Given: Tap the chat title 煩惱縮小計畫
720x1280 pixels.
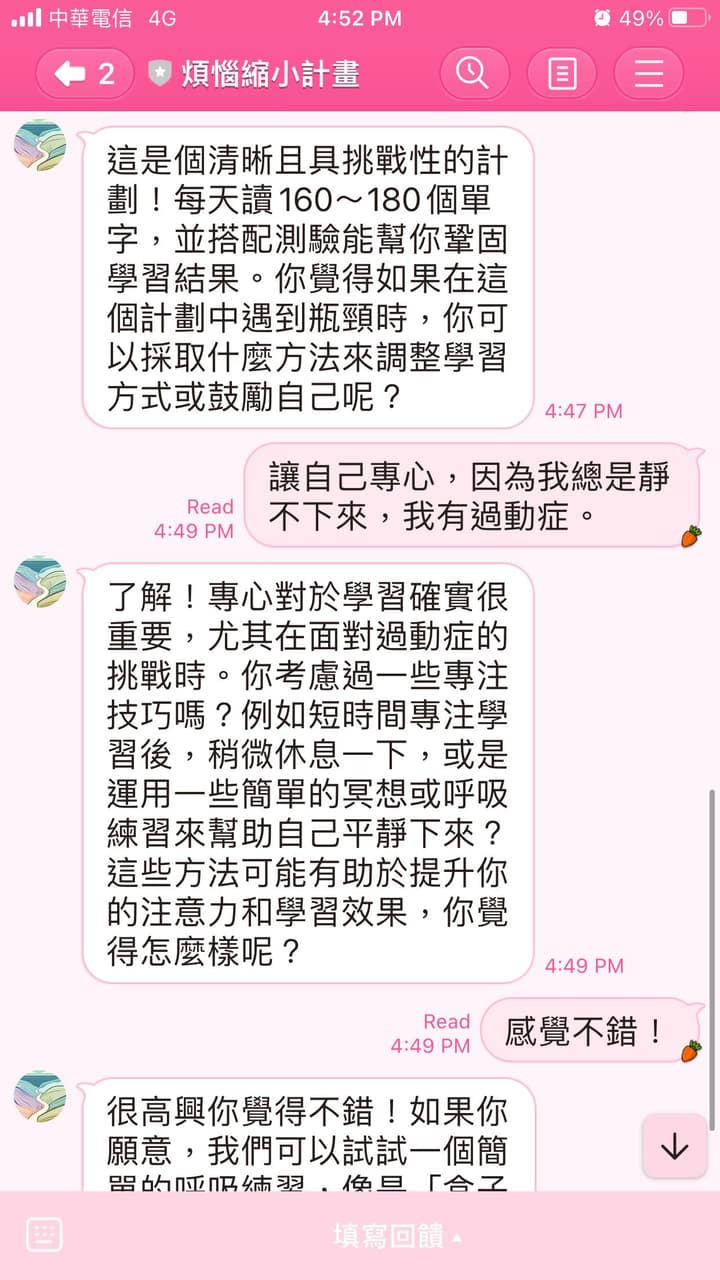Looking at the screenshot, I should pos(270,73).
